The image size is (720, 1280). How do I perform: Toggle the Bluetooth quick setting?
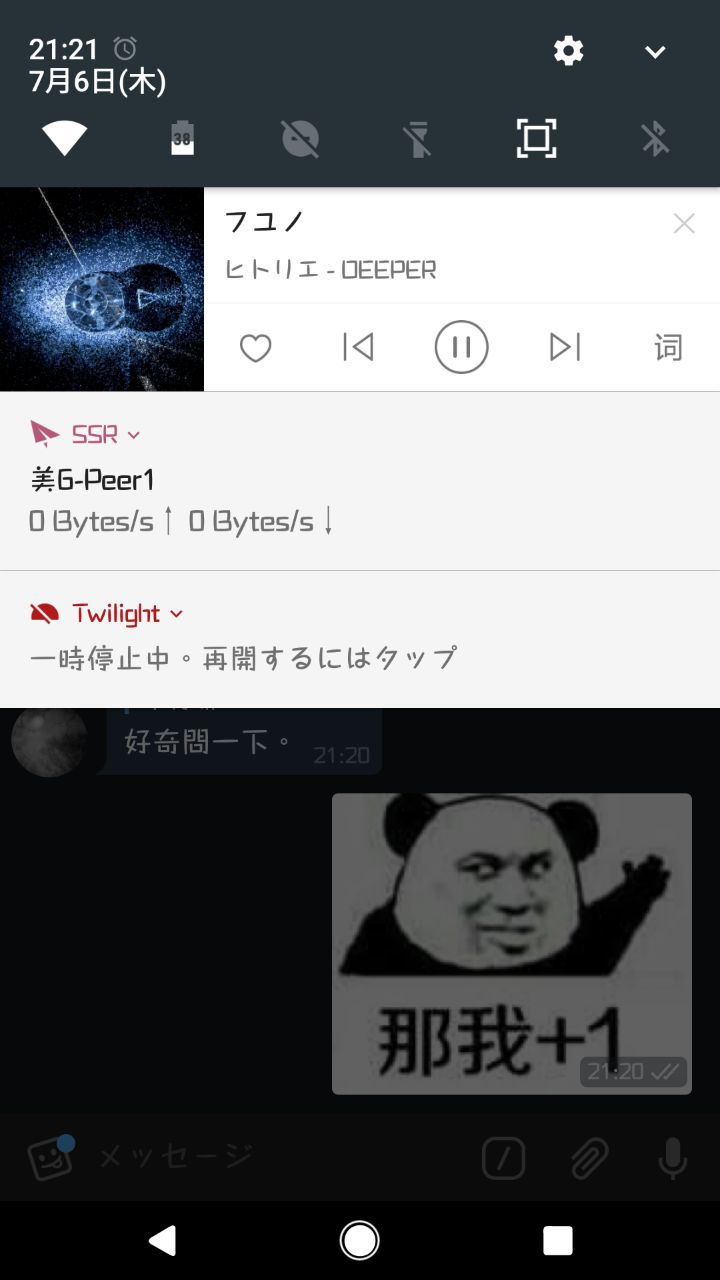click(655, 139)
